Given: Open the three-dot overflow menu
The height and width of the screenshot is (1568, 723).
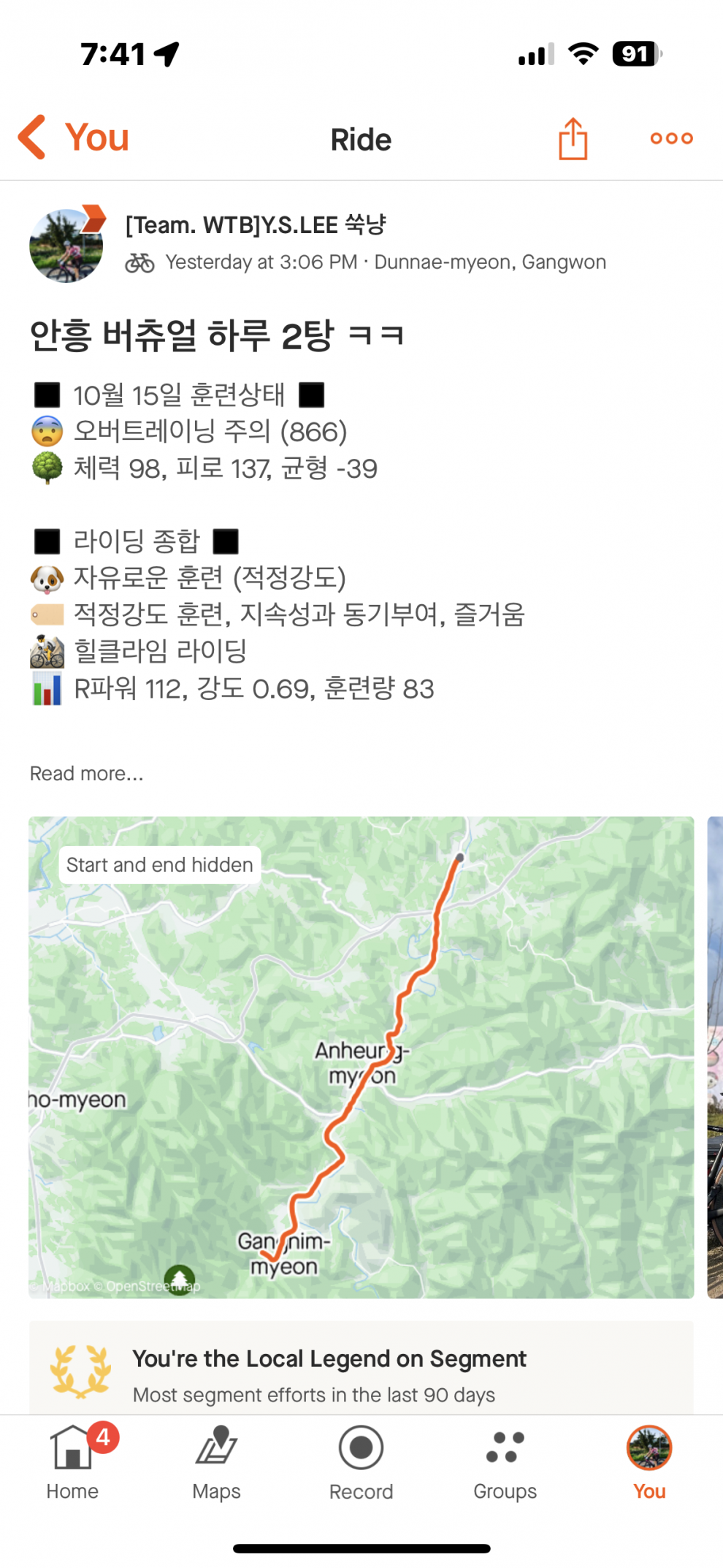Looking at the screenshot, I should click(671, 138).
